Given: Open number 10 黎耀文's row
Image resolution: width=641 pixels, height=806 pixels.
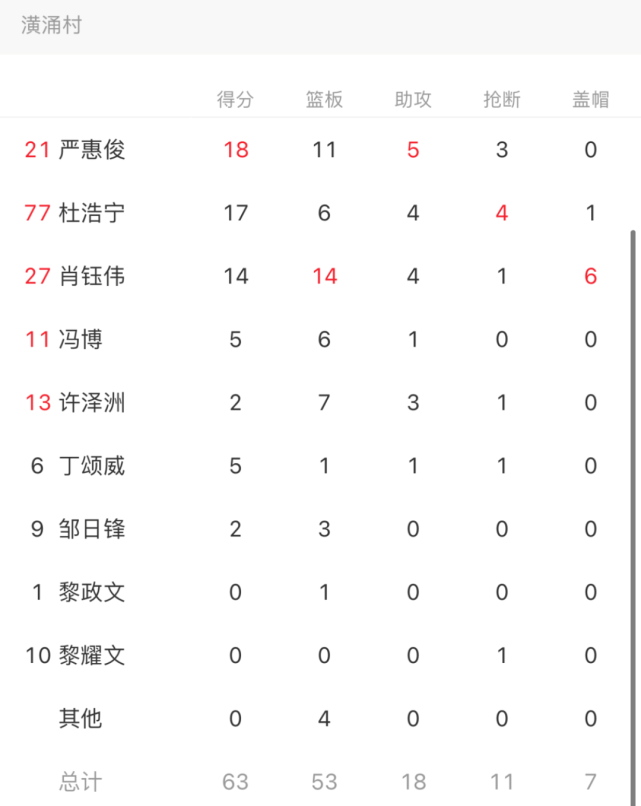Looking at the screenshot, I should coord(92,656).
